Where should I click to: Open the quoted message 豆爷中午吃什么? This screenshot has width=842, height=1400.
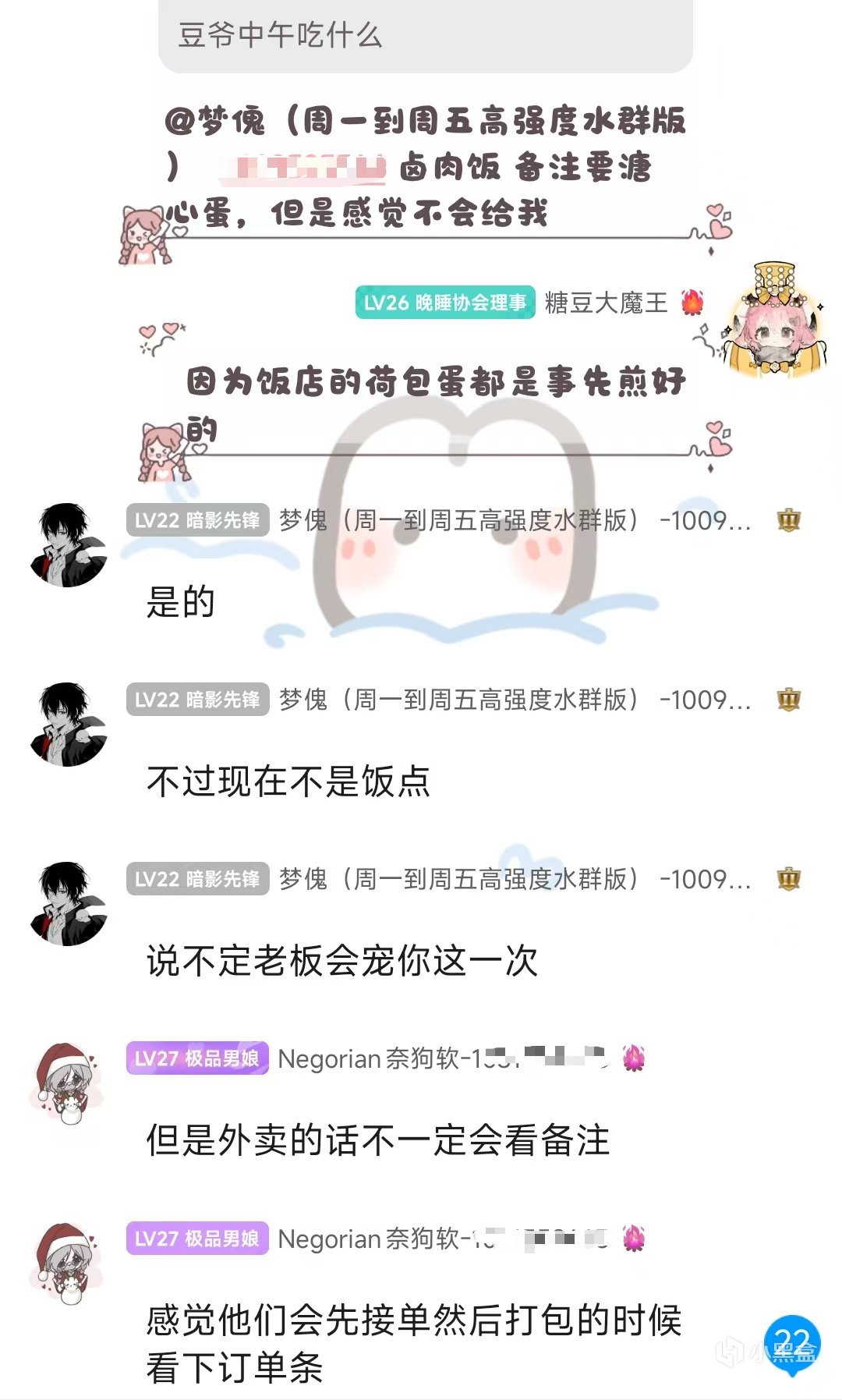[426, 34]
